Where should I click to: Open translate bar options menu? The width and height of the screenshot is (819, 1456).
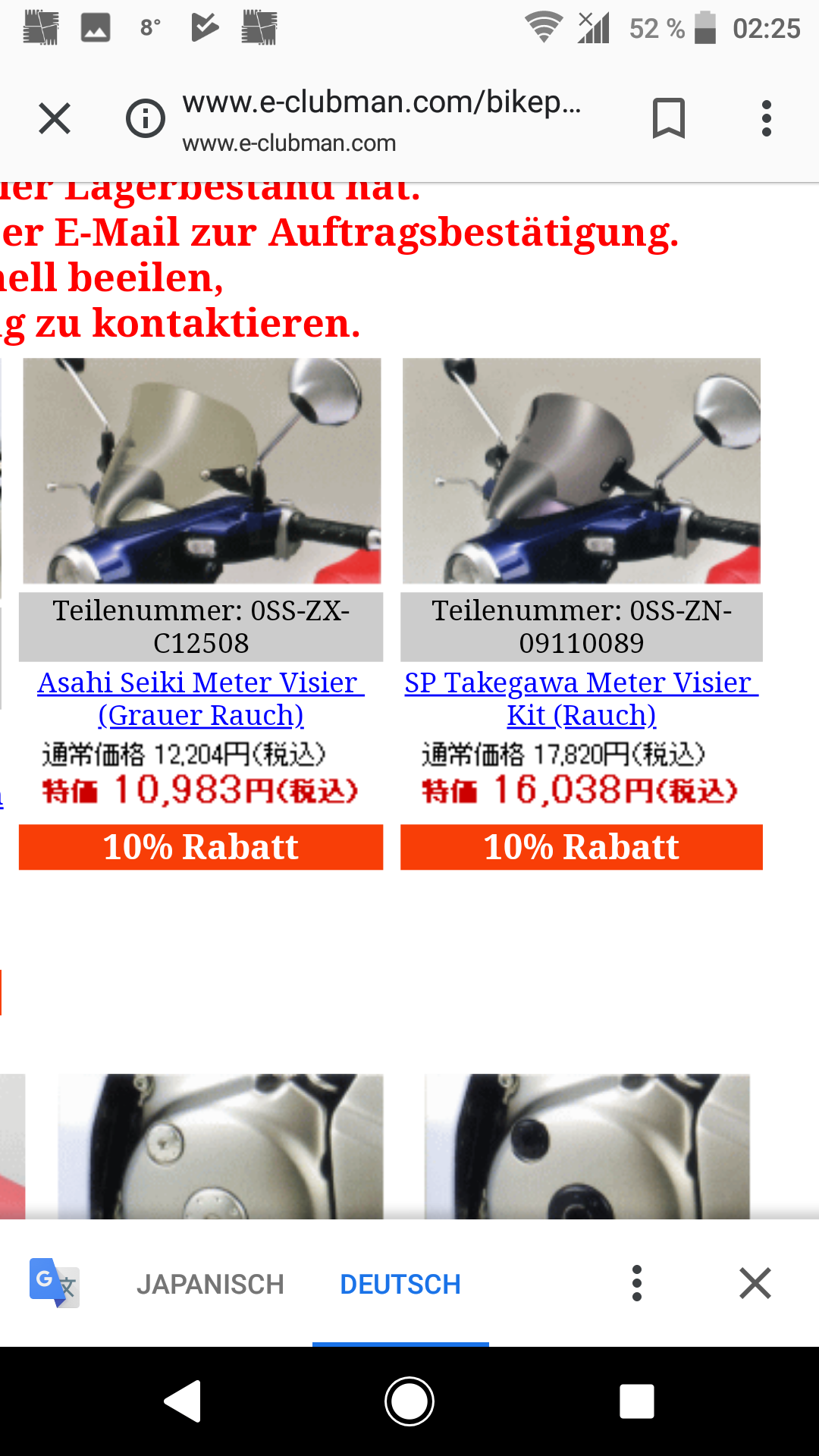coord(637,1283)
